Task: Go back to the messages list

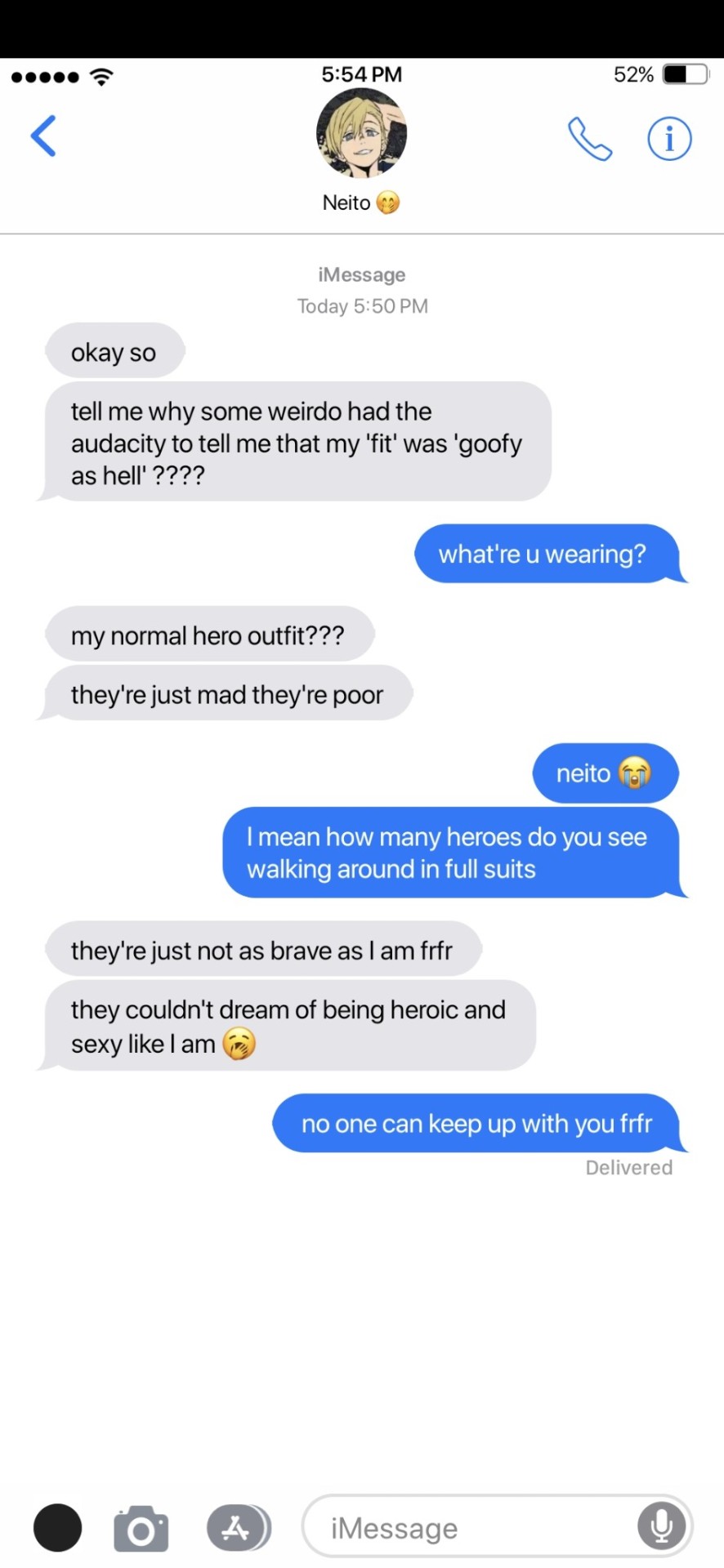Action: point(43,136)
